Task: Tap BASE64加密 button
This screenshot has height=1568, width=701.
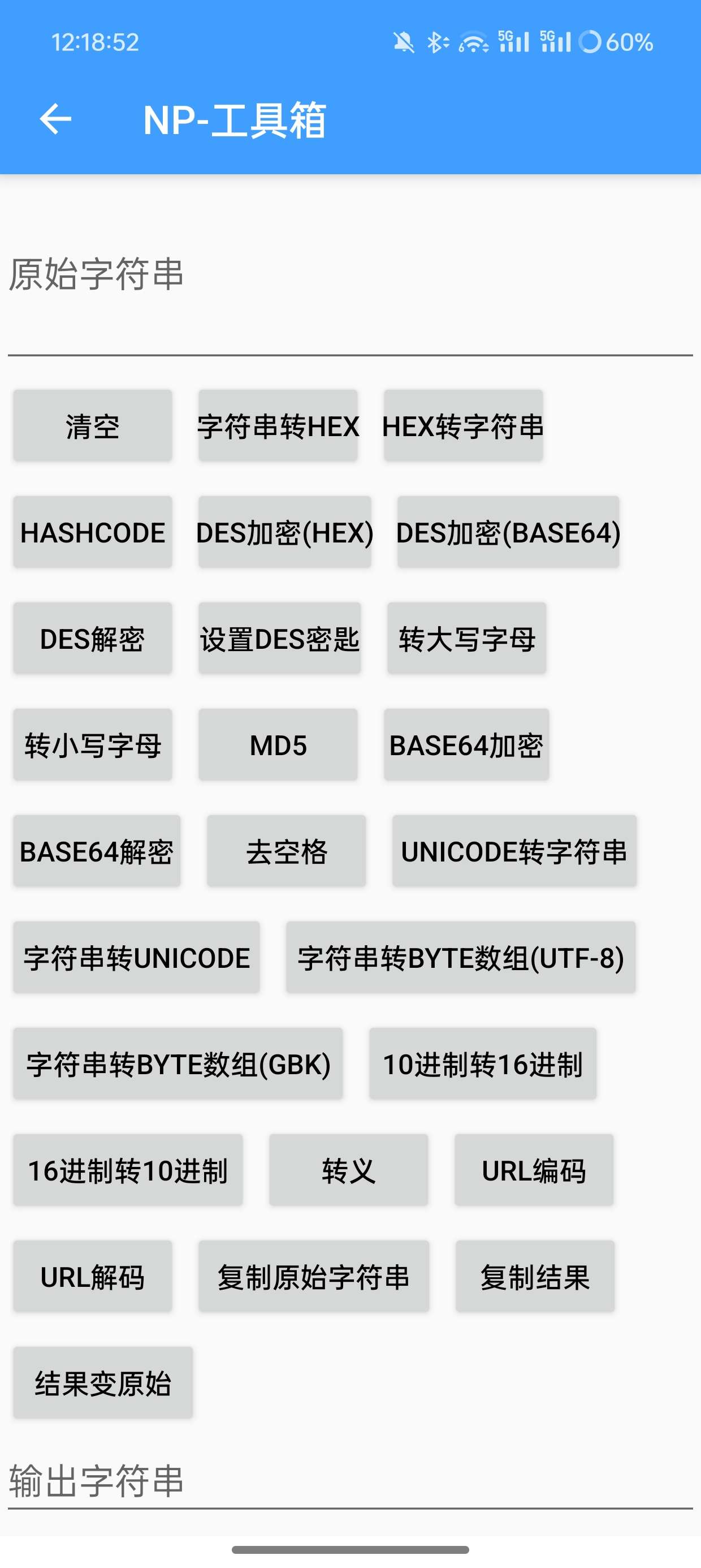Action: click(x=466, y=745)
